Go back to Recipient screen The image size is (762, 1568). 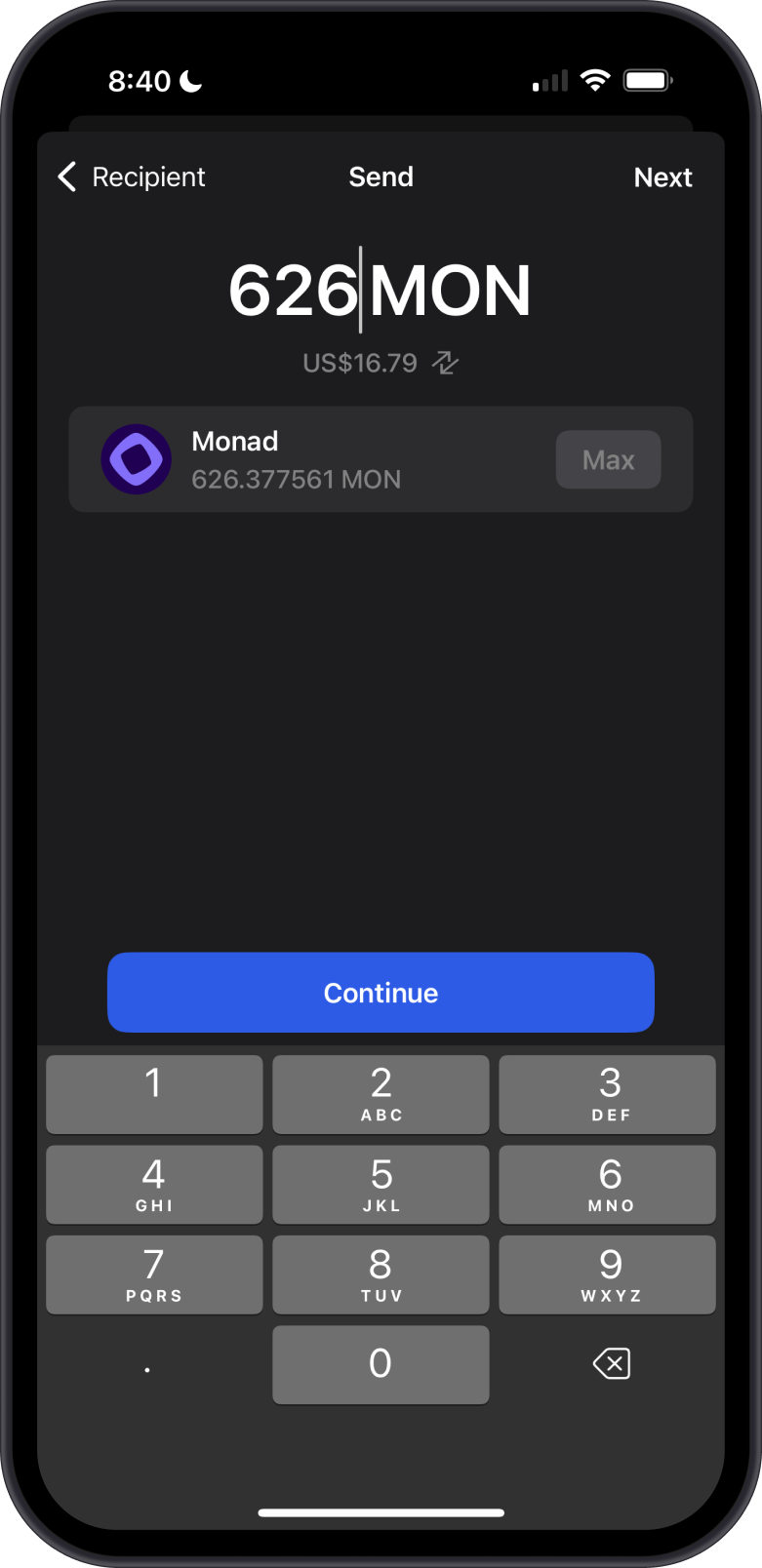[x=132, y=177]
